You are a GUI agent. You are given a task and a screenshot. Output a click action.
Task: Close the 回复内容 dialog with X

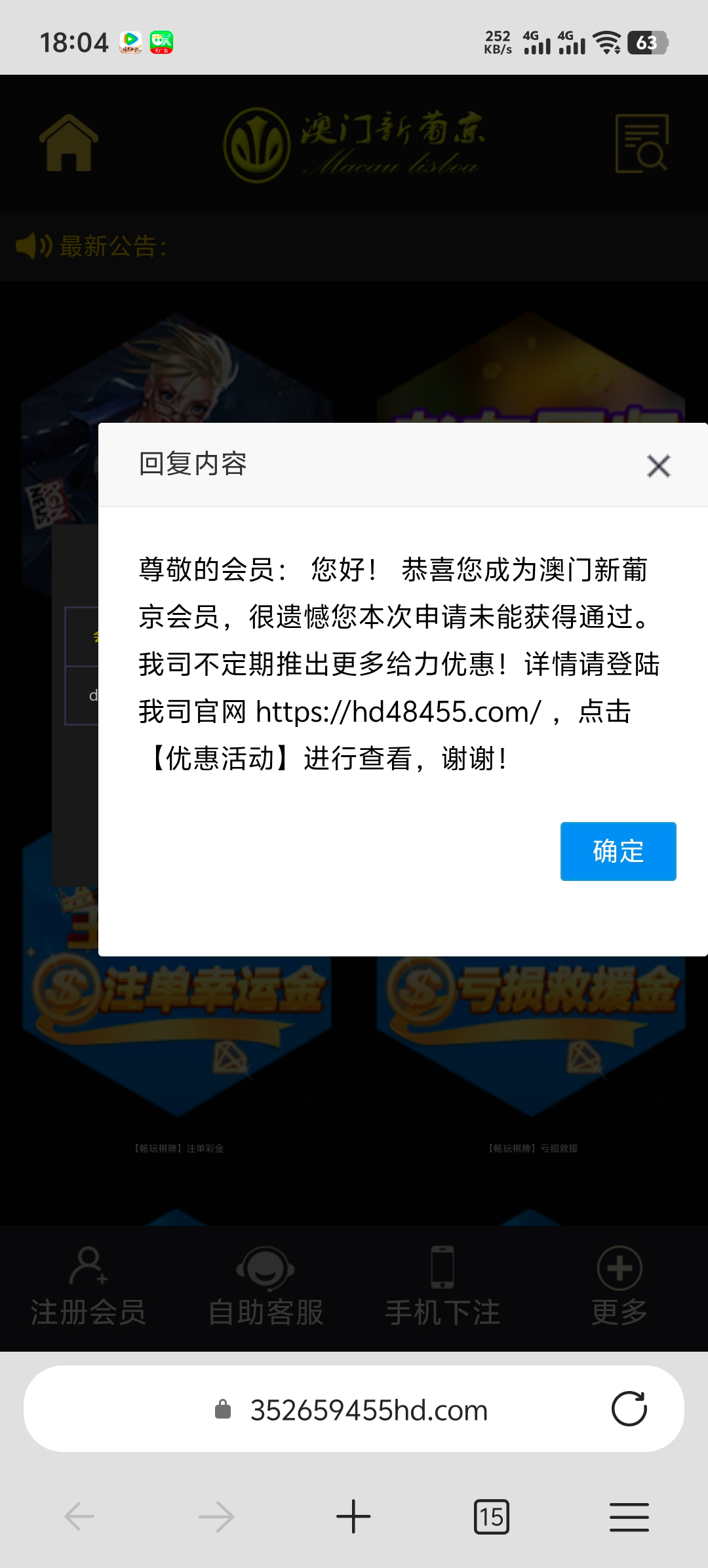658,466
